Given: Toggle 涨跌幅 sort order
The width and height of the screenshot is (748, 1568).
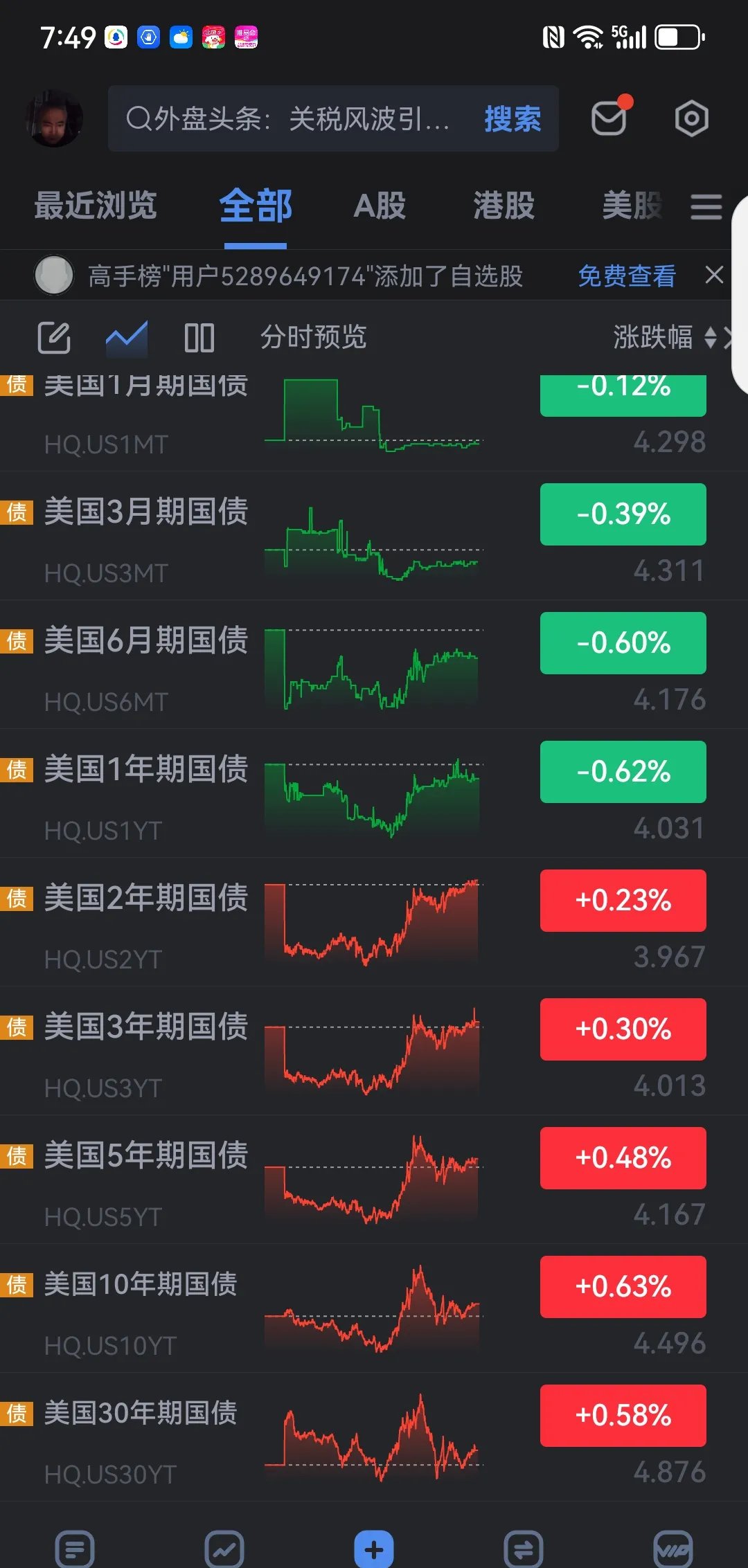Looking at the screenshot, I should tap(654, 338).
